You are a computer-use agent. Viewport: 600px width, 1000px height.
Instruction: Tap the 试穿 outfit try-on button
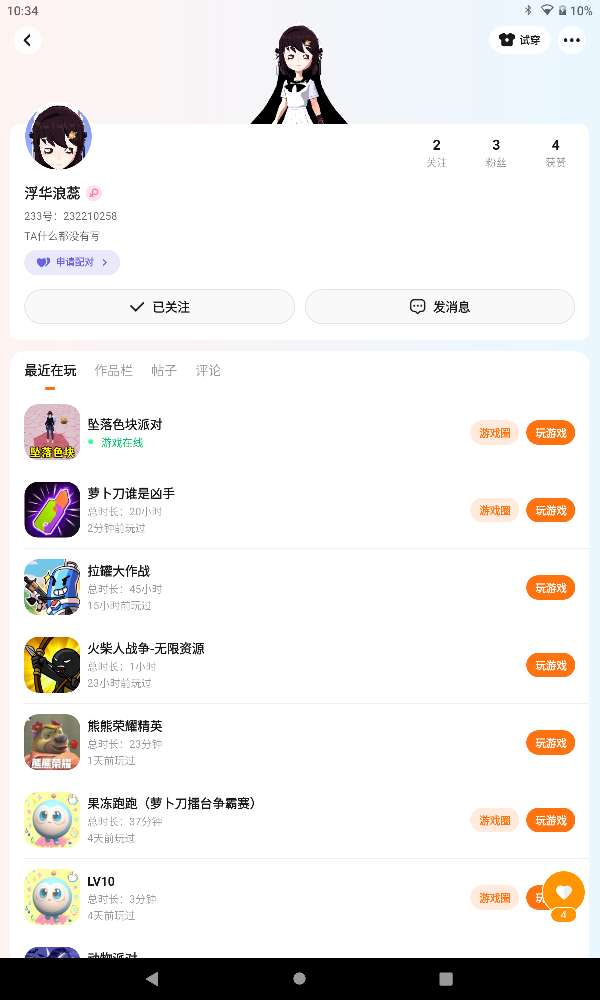click(519, 40)
